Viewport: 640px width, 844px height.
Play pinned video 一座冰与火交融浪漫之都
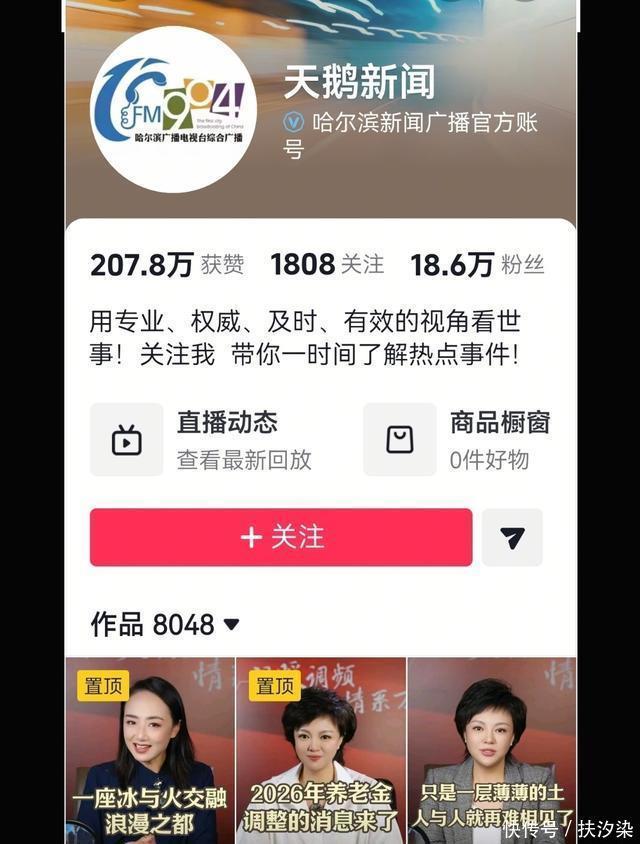click(150, 750)
